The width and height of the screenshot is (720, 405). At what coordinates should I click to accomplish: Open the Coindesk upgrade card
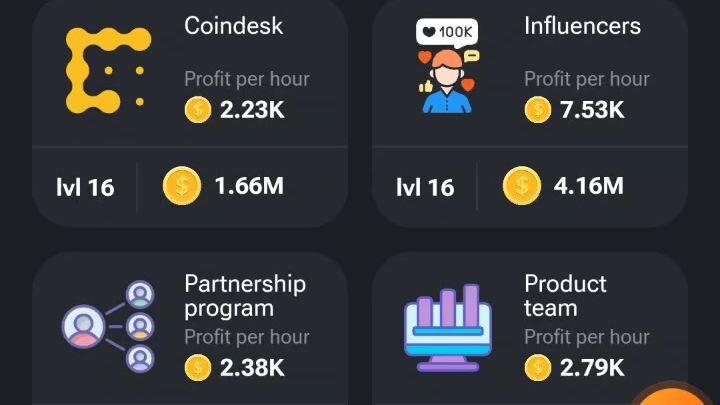click(x=190, y=110)
